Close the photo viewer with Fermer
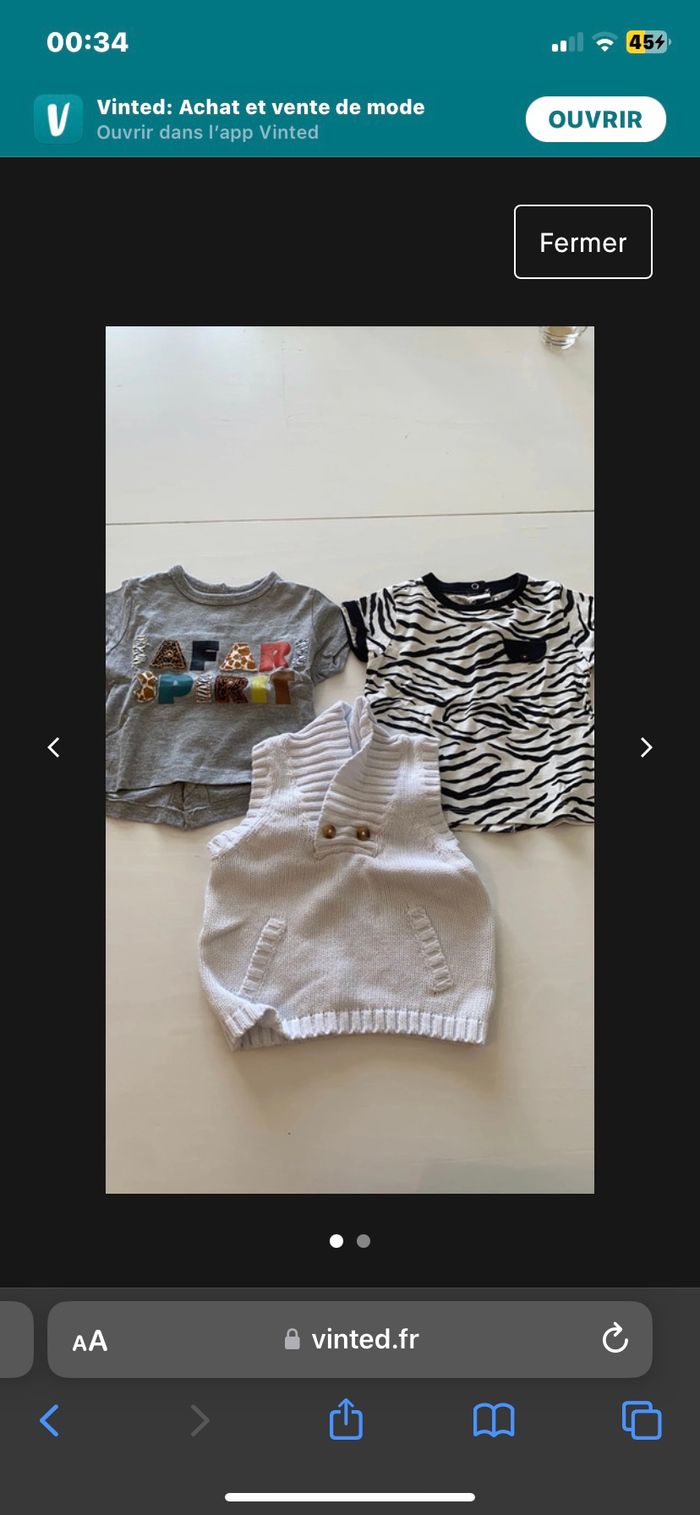700x1515 pixels. pos(583,242)
